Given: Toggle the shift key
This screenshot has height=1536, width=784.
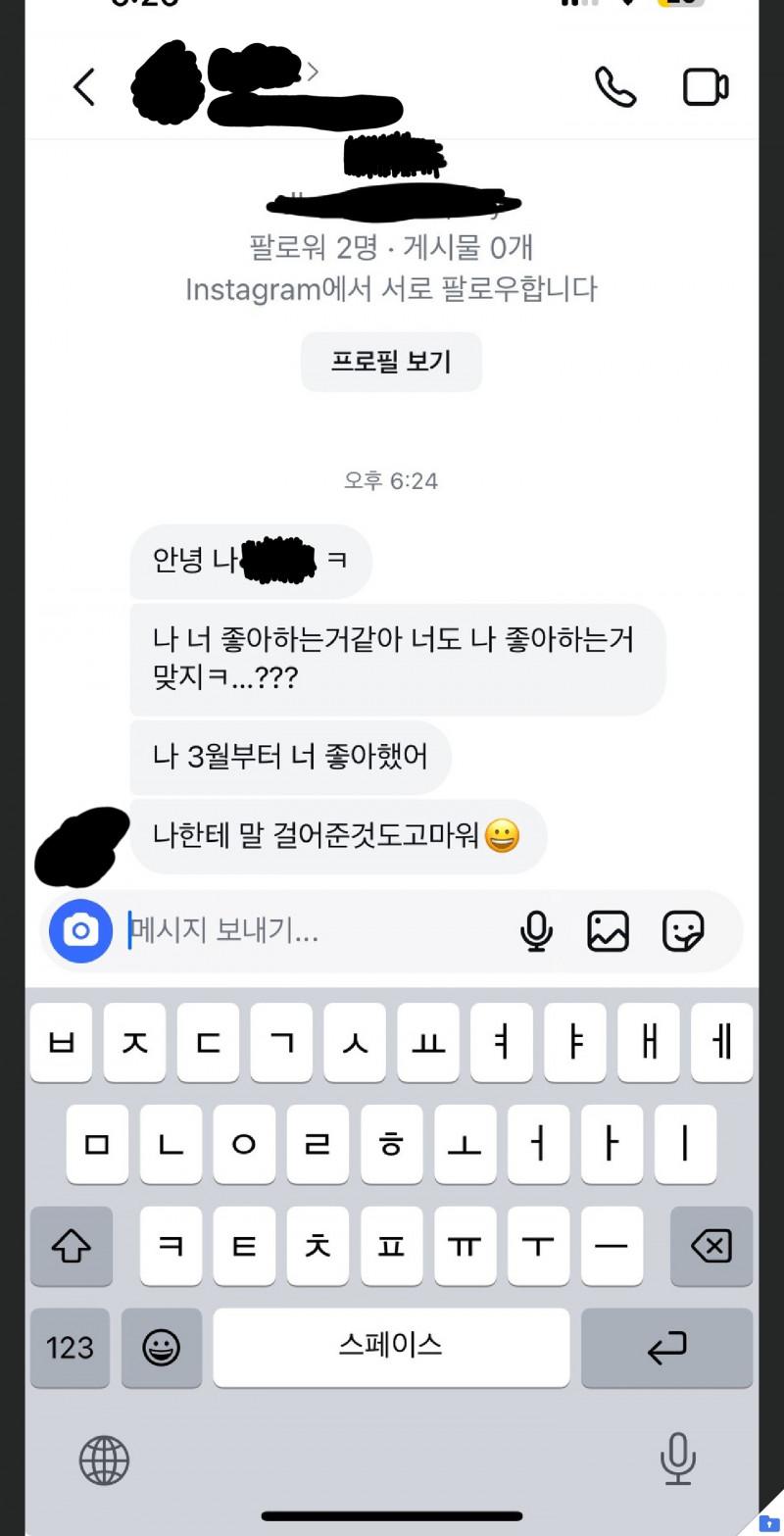Looking at the screenshot, I should click(x=71, y=1246).
